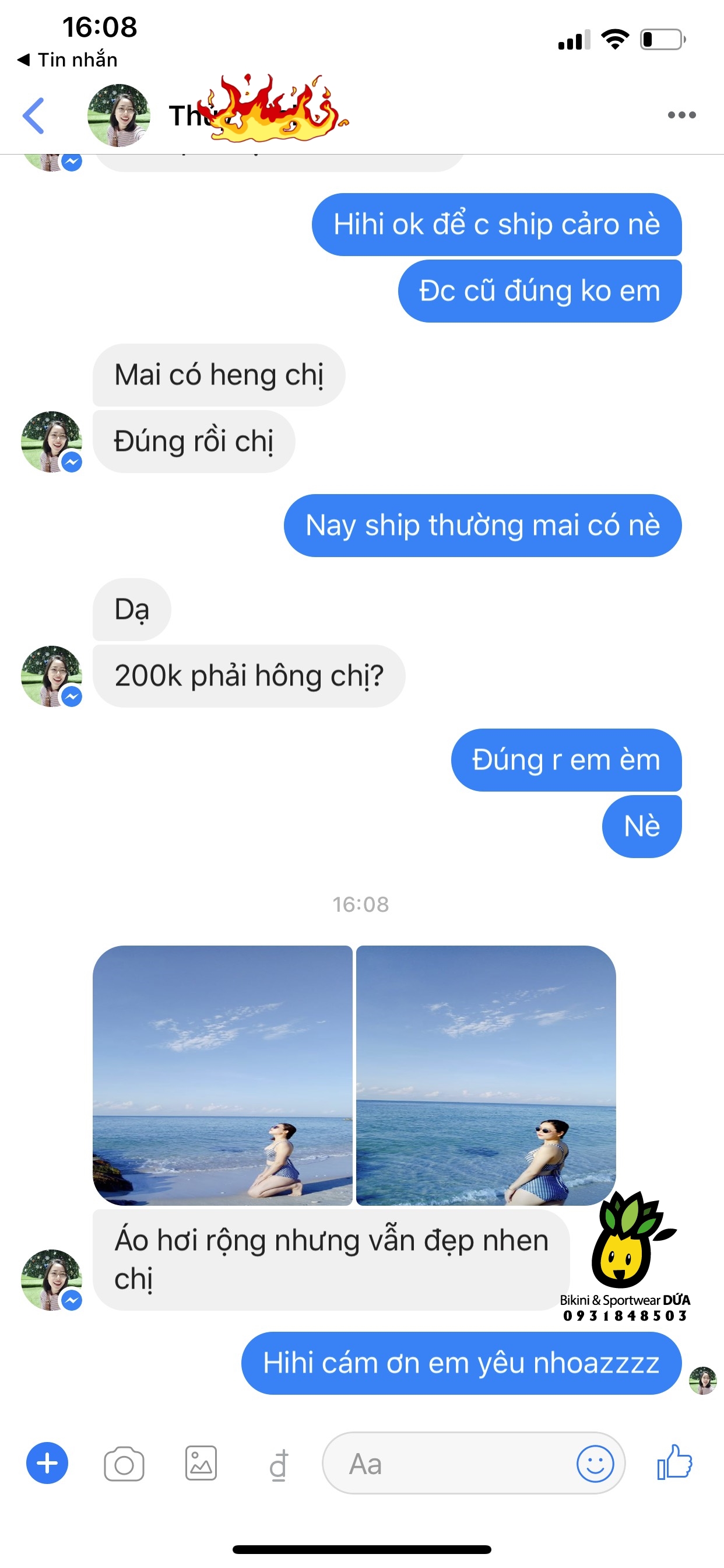Open more options with the plus button

click(47, 1462)
